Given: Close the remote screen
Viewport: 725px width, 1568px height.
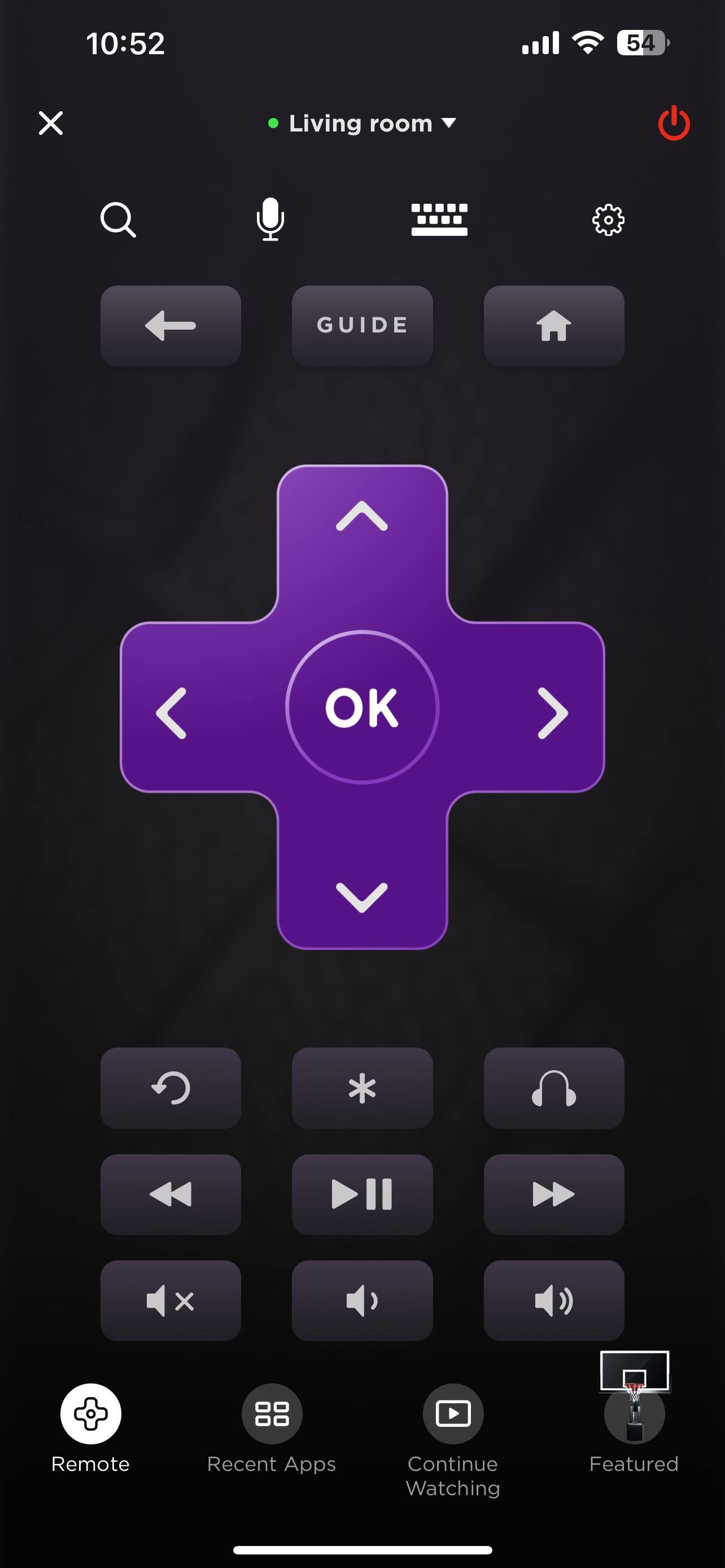Looking at the screenshot, I should click(x=50, y=123).
